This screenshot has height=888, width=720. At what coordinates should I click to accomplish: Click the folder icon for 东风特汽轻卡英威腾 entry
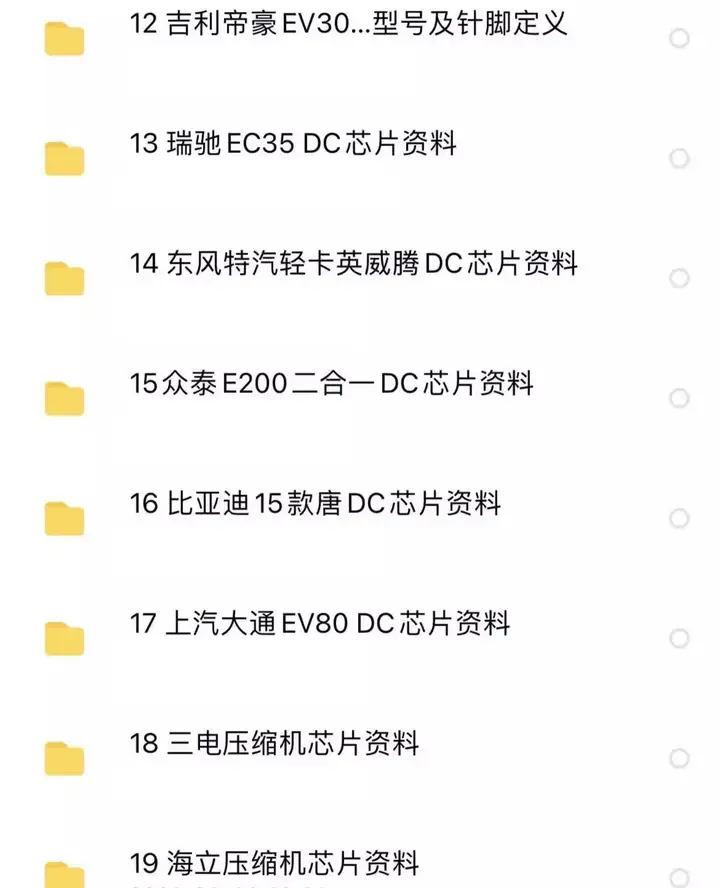(x=64, y=276)
